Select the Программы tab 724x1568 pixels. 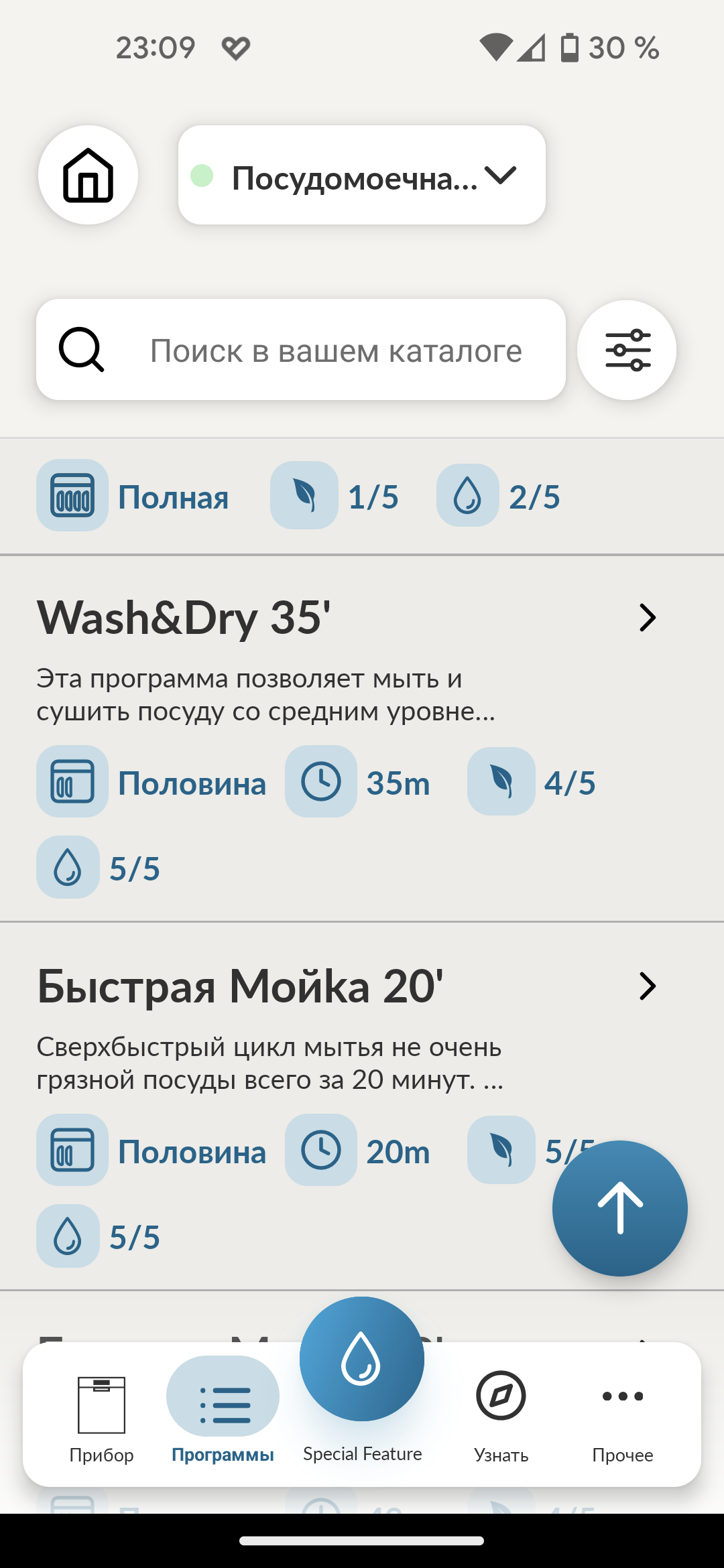pos(223,1414)
